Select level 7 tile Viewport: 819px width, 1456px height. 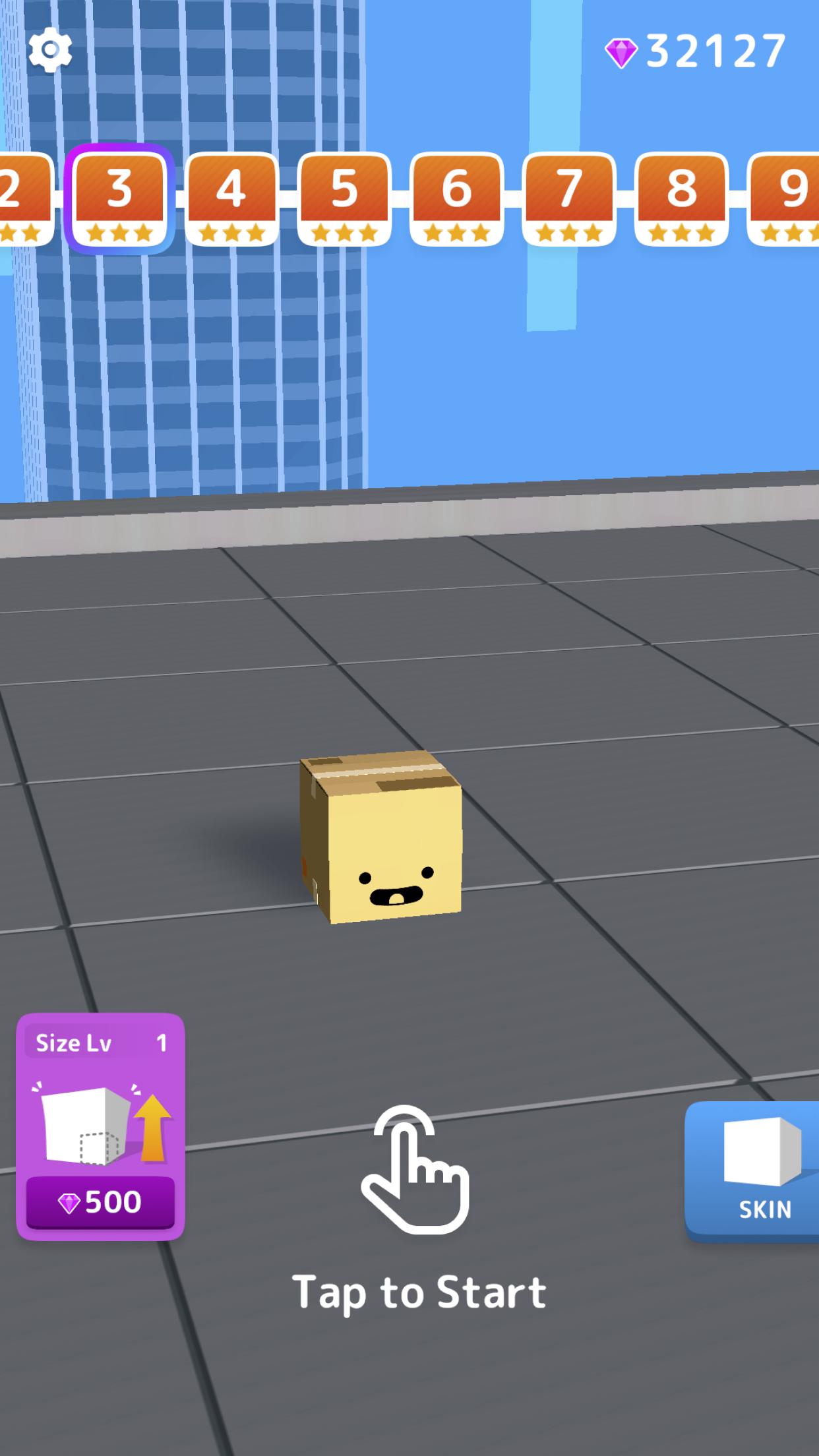click(x=569, y=198)
